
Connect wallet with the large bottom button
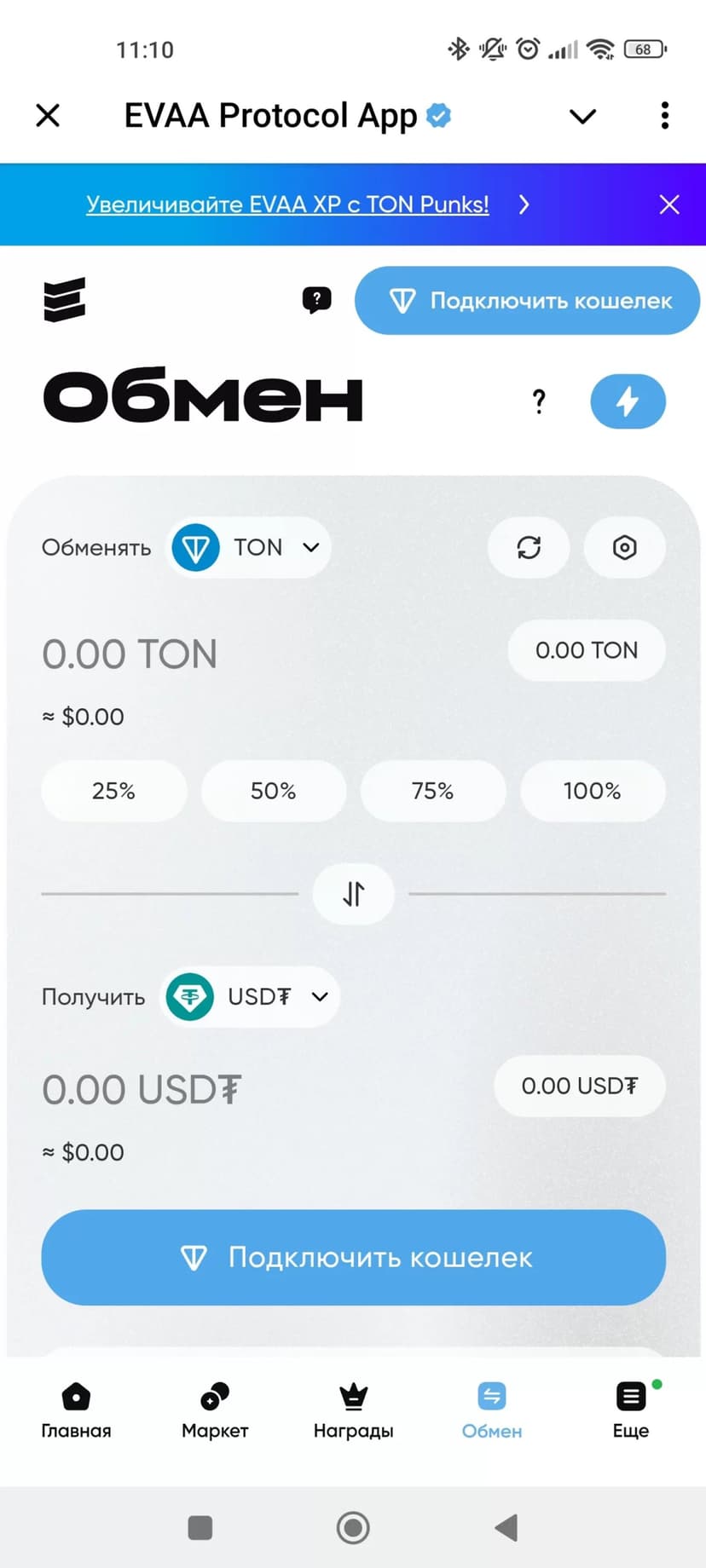[x=353, y=1258]
